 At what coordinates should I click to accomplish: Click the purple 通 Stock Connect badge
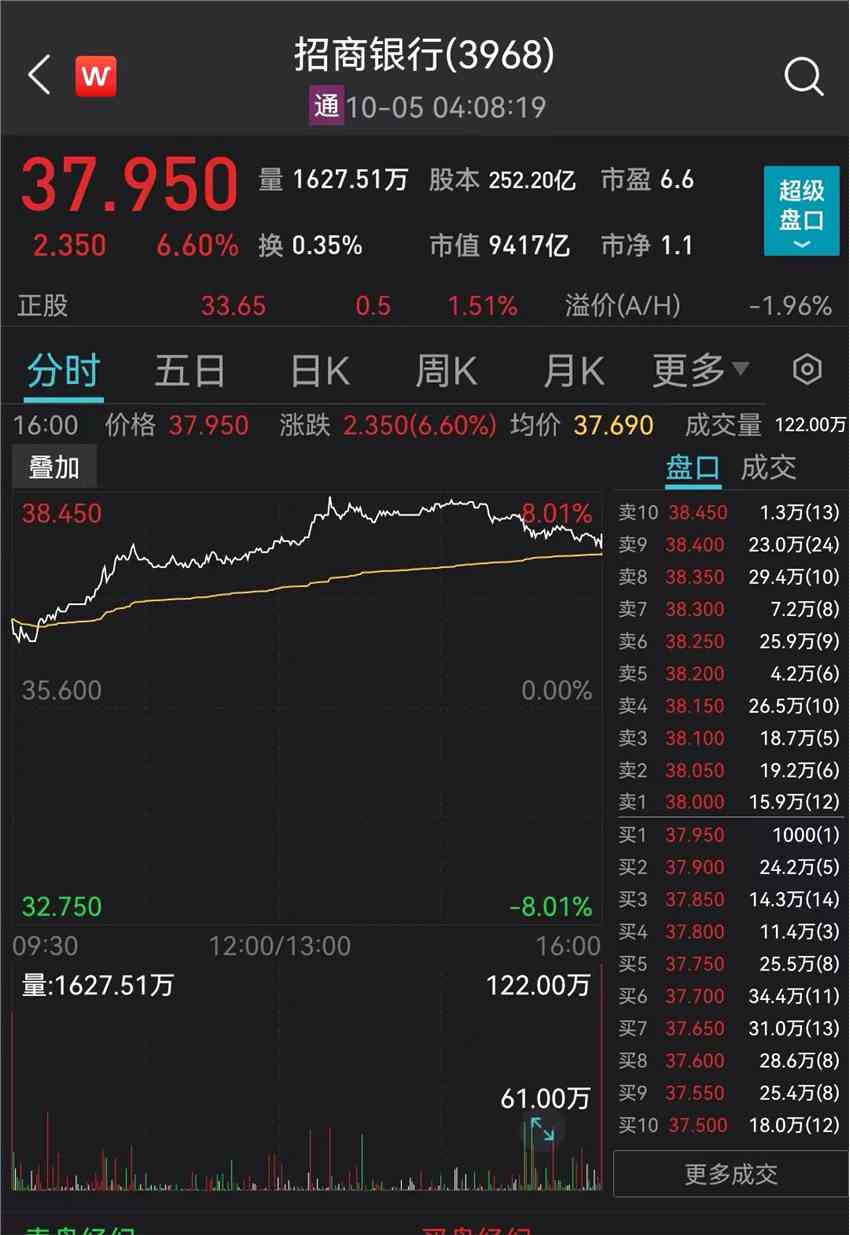327,105
